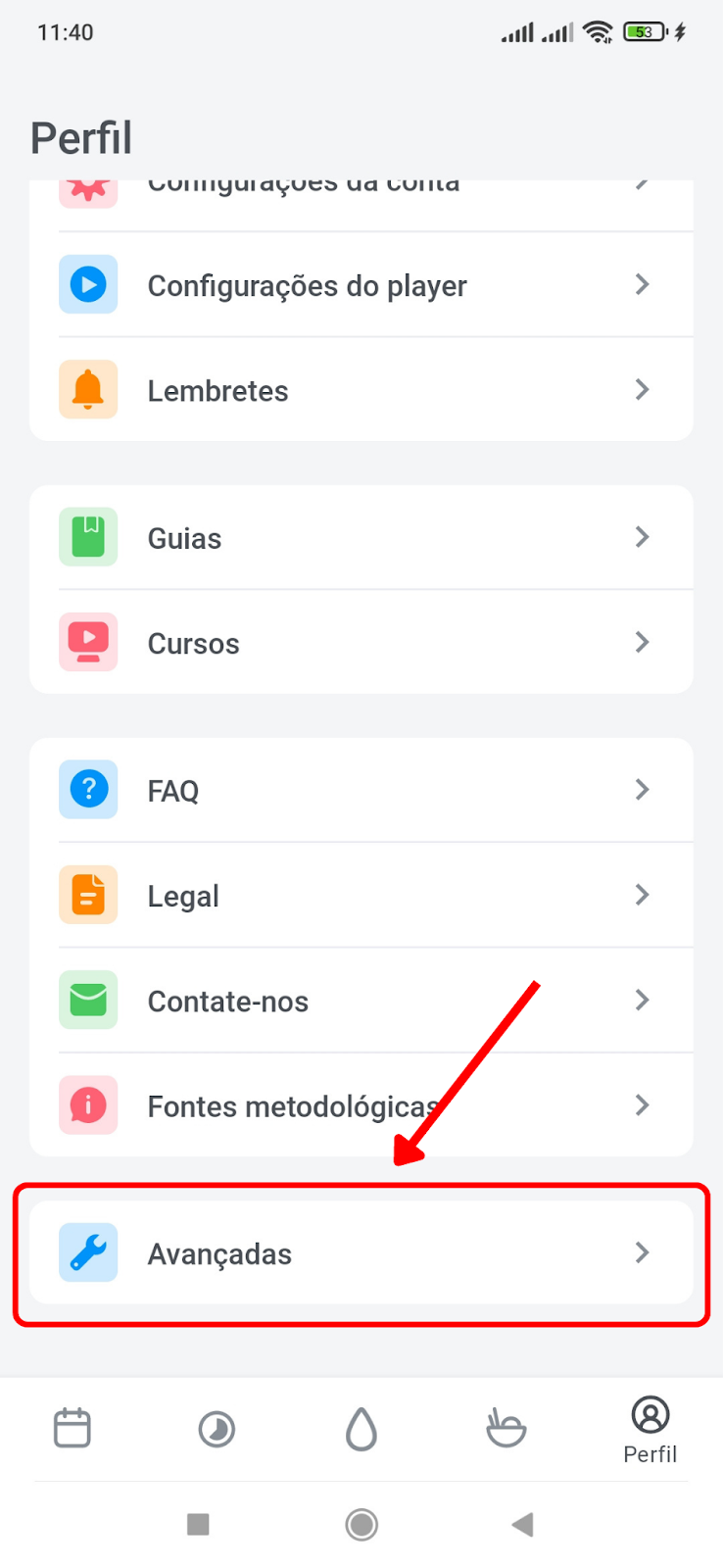Open the Legal information row

(x=361, y=896)
